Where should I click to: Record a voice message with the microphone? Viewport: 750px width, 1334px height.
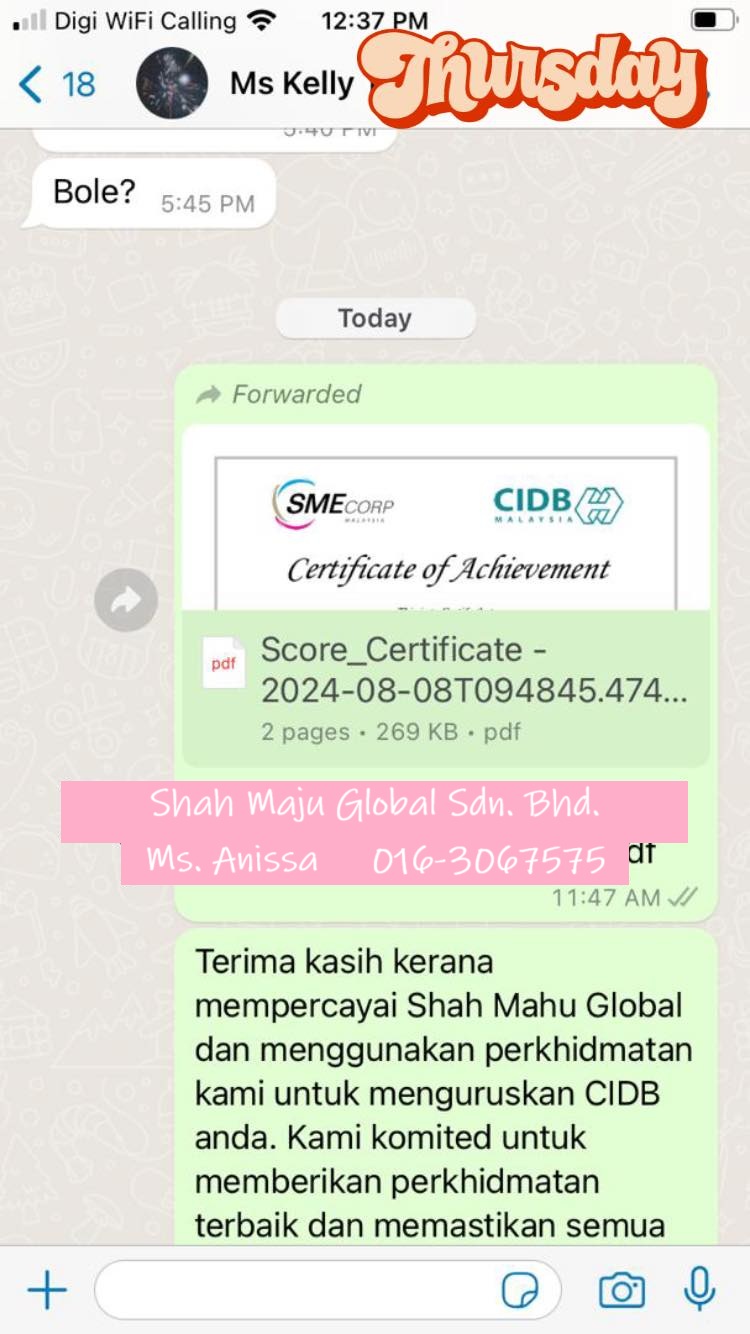click(x=699, y=1289)
